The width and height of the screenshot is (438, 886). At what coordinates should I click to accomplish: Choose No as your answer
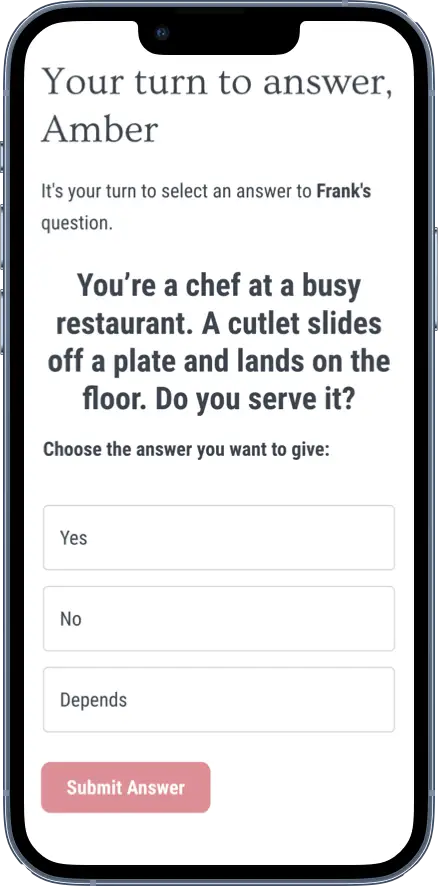[x=219, y=618]
